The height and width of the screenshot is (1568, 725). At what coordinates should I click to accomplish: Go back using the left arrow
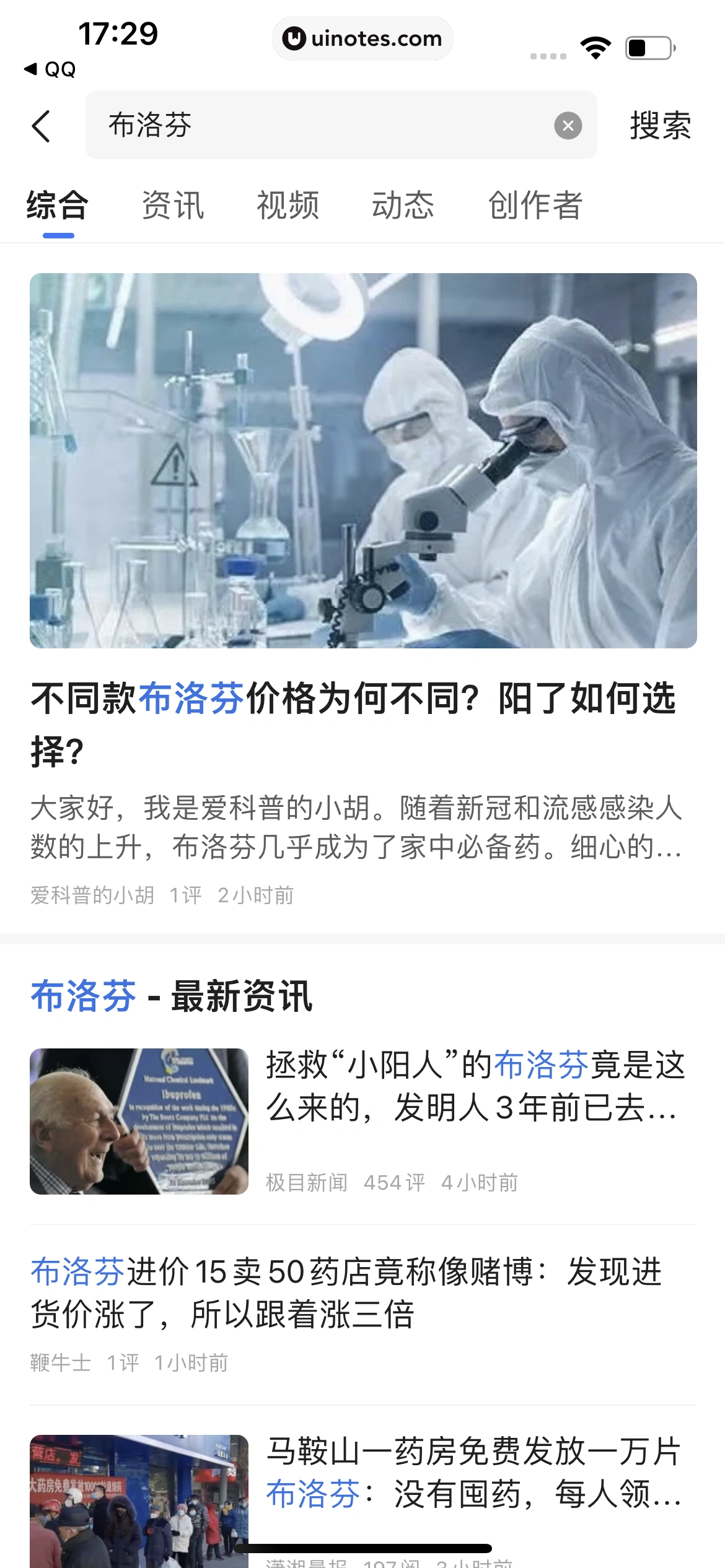click(41, 126)
